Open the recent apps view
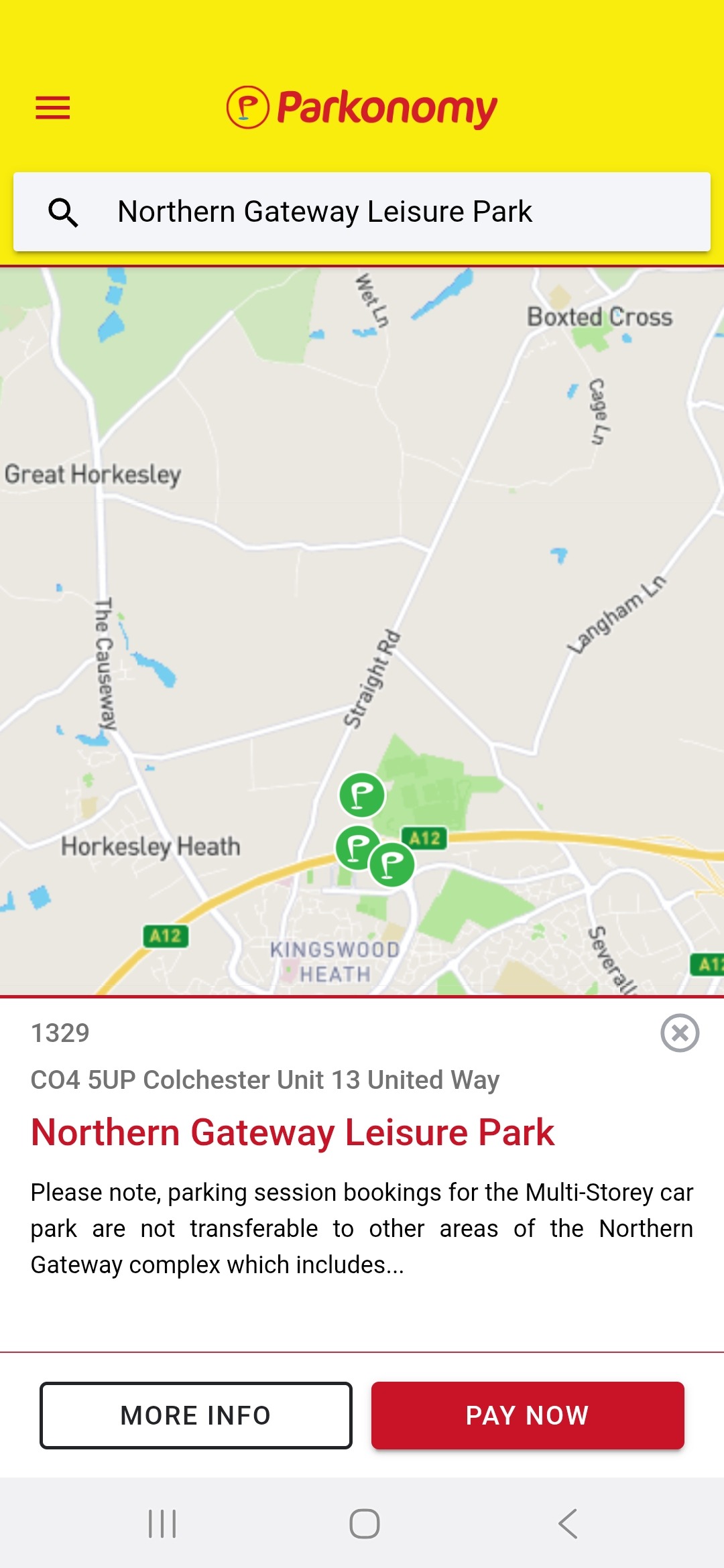The height and width of the screenshot is (1568, 724). coord(162,1524)
